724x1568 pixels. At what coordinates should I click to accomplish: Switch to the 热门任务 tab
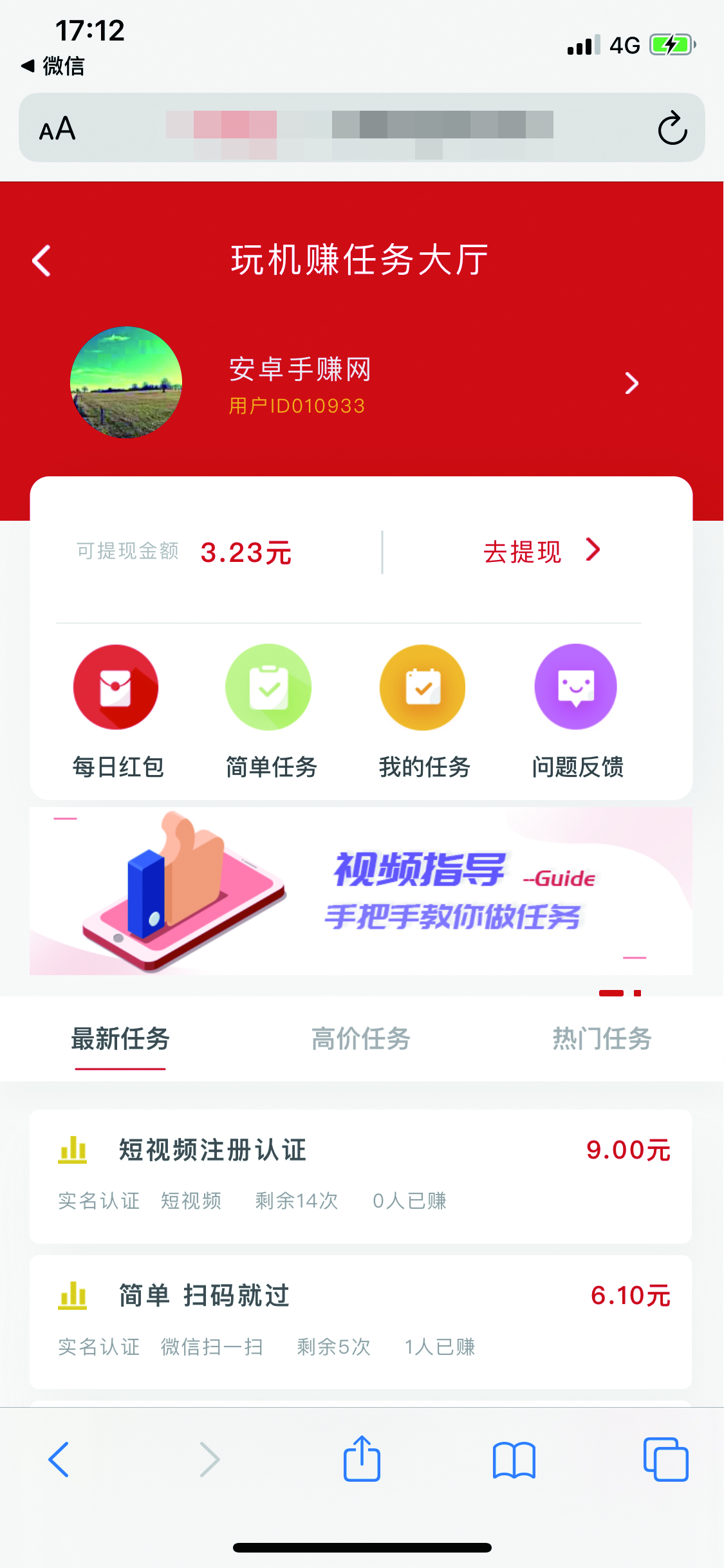pos(602,1039)
